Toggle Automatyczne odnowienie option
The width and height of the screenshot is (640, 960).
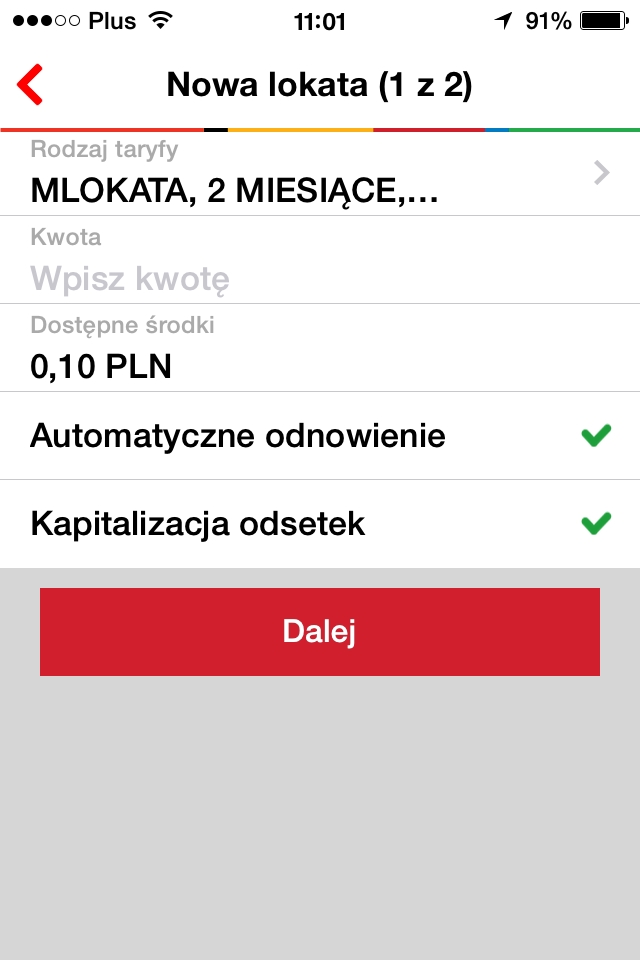(x=595, y=436)
